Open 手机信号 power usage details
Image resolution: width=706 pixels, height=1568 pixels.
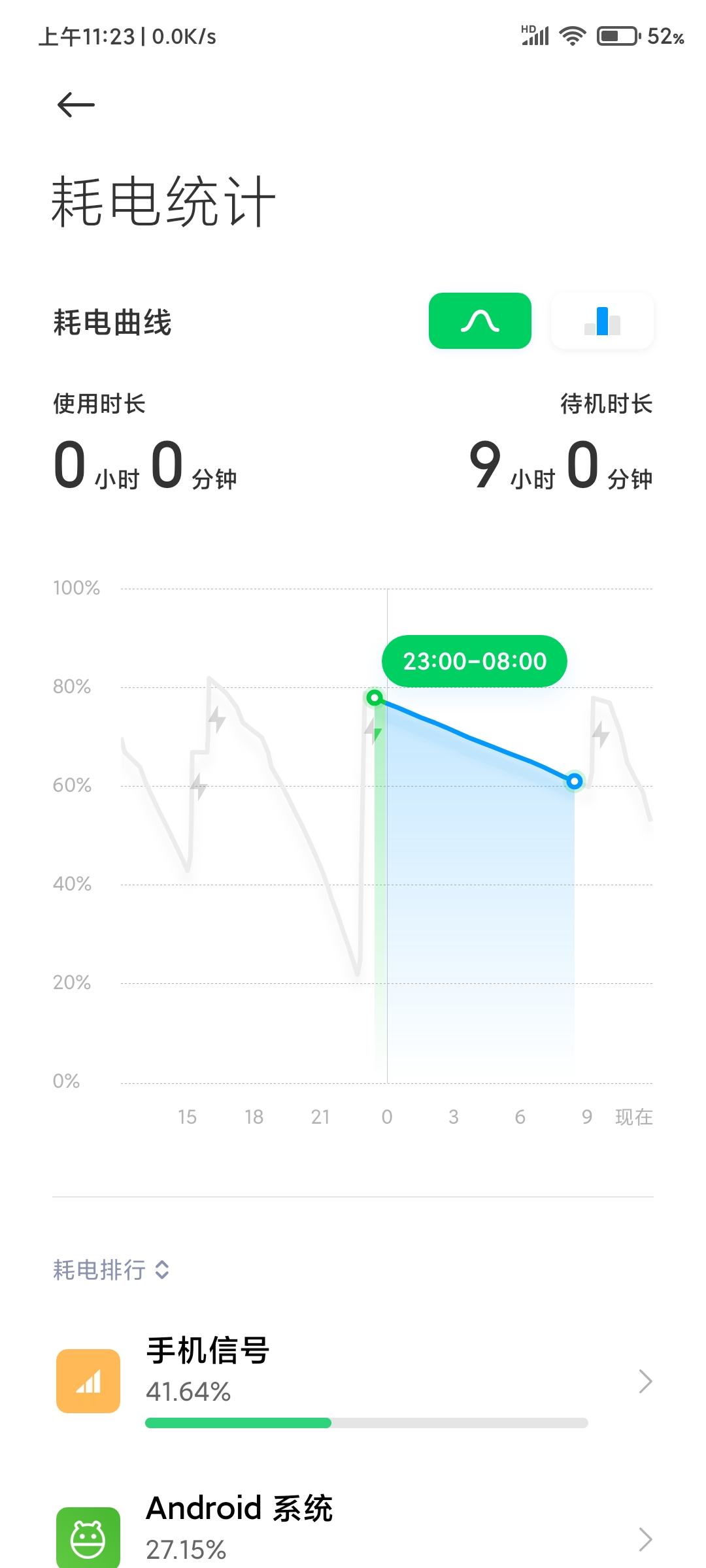(353, 1381)
